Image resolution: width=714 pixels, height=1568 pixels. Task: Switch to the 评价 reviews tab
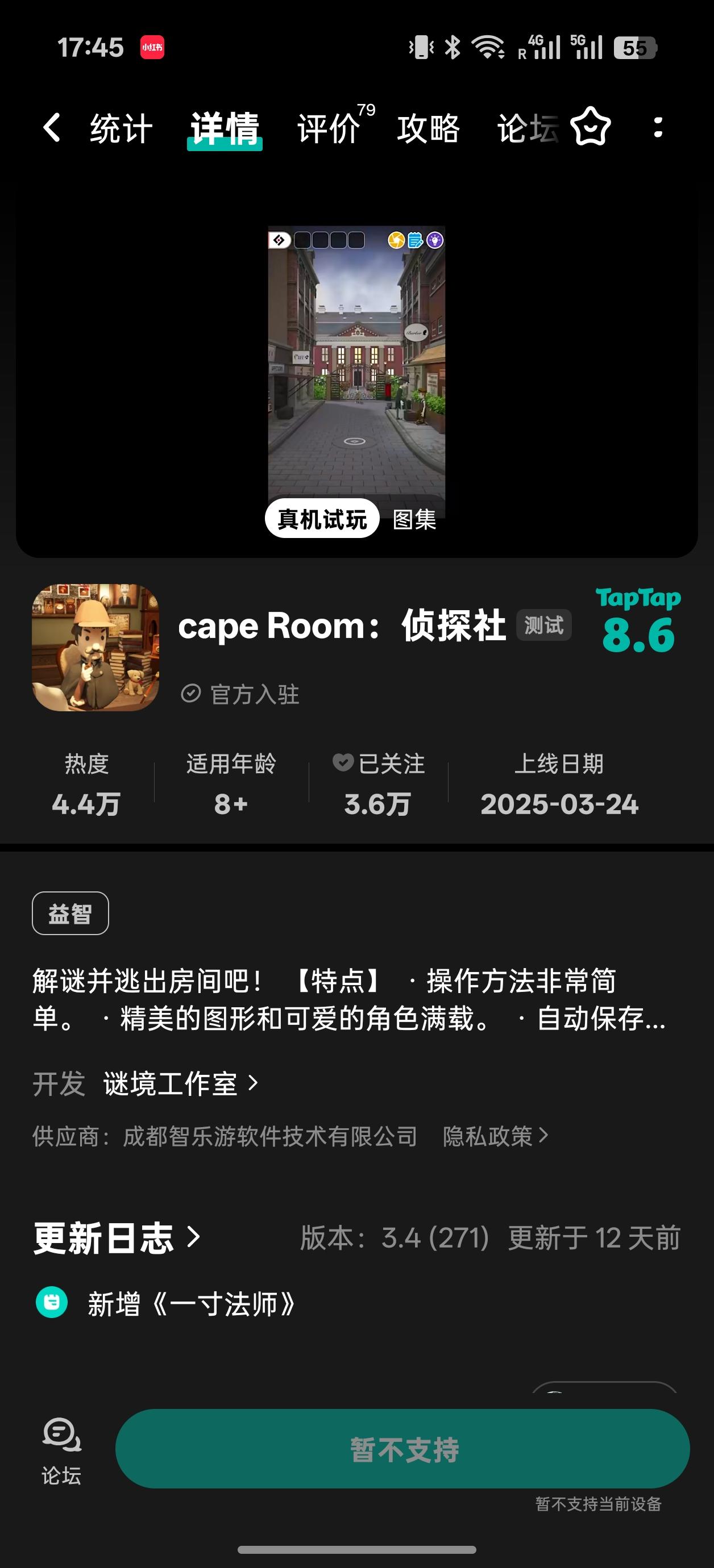[327, 130]
